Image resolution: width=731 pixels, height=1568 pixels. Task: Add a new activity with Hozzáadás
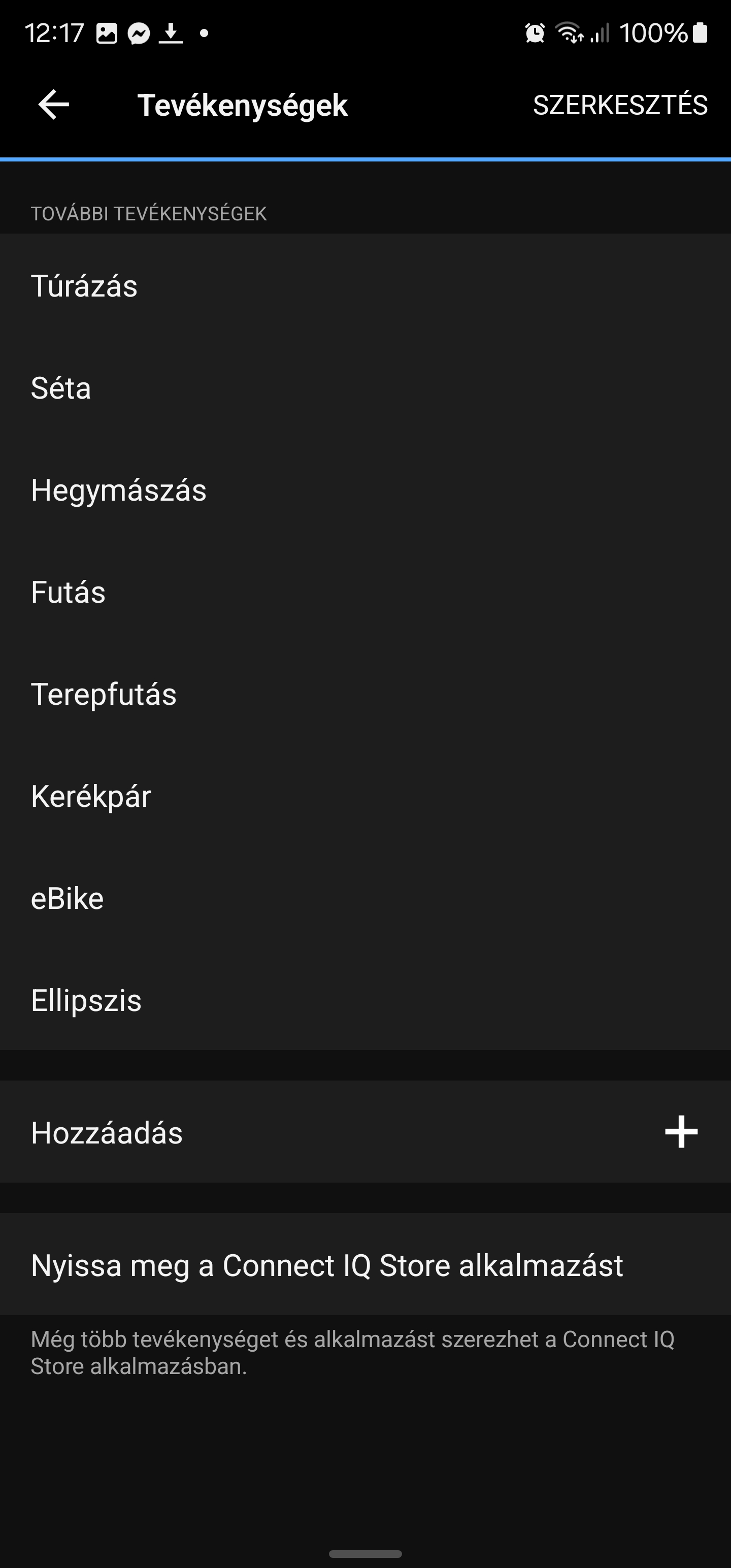click(365, 1132)
